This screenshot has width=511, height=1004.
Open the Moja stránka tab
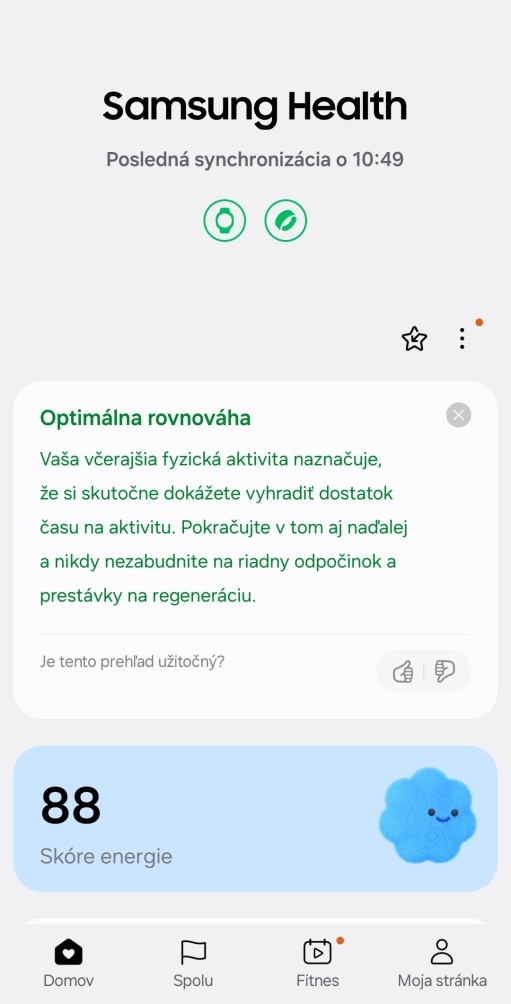point(442,963)
